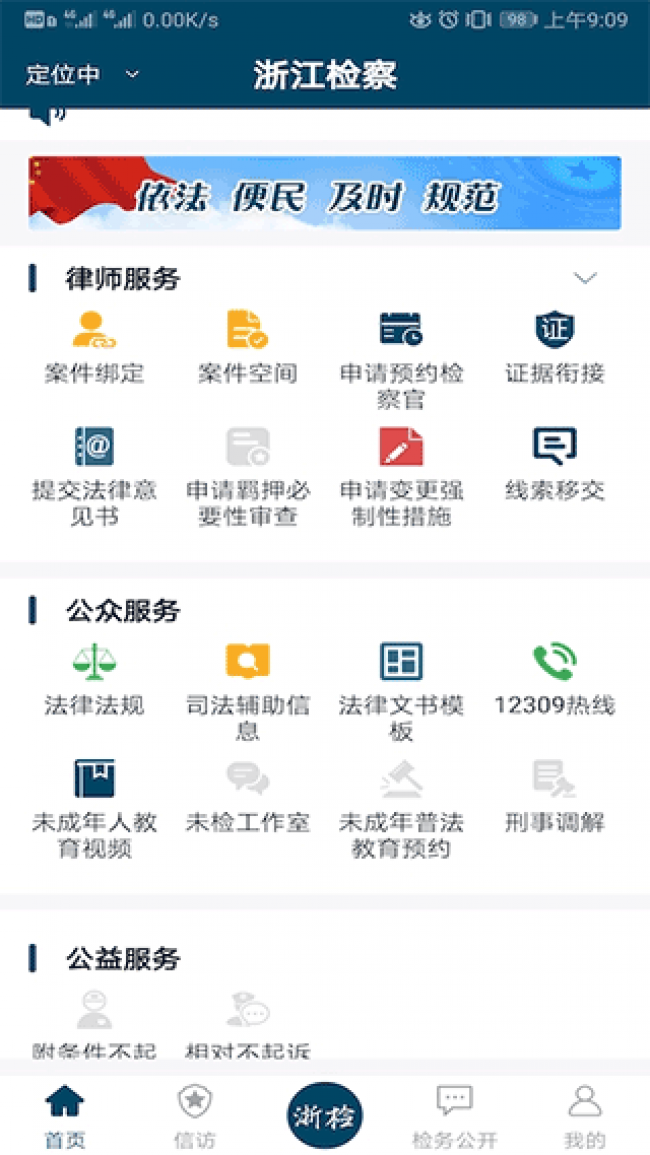Browse 法律法规
The height and width of the screenshot is (1155, 650).
(x=95, y=679)
